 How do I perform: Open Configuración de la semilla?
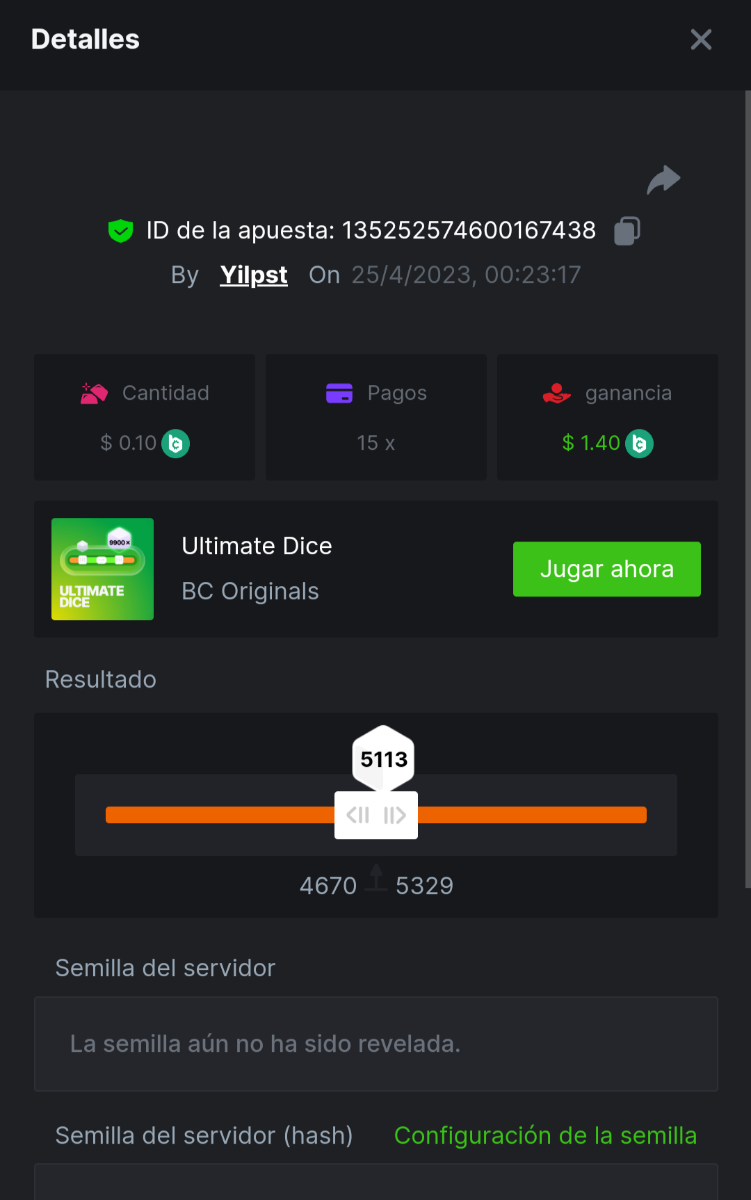(x=545, y=1136)
